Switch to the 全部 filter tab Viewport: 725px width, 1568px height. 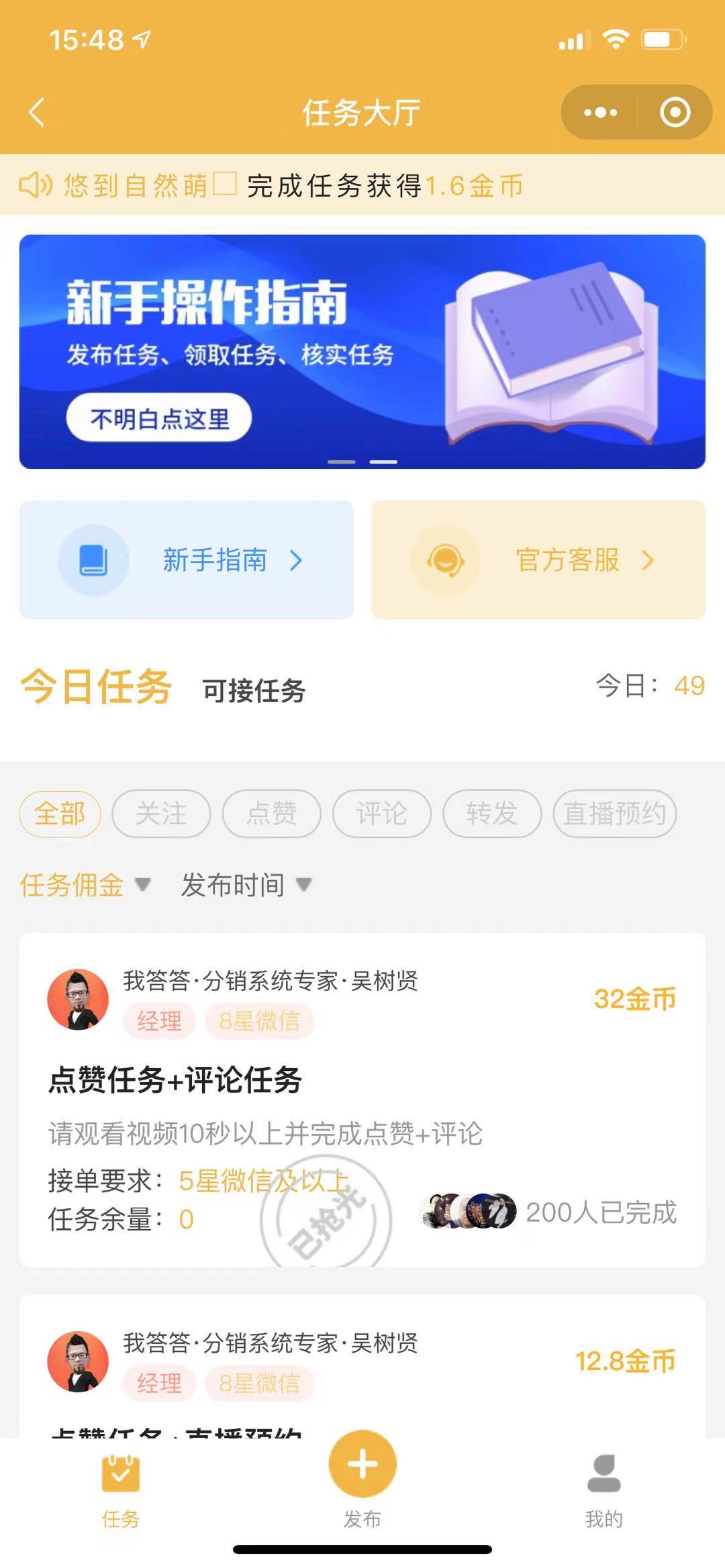(59, 813)
